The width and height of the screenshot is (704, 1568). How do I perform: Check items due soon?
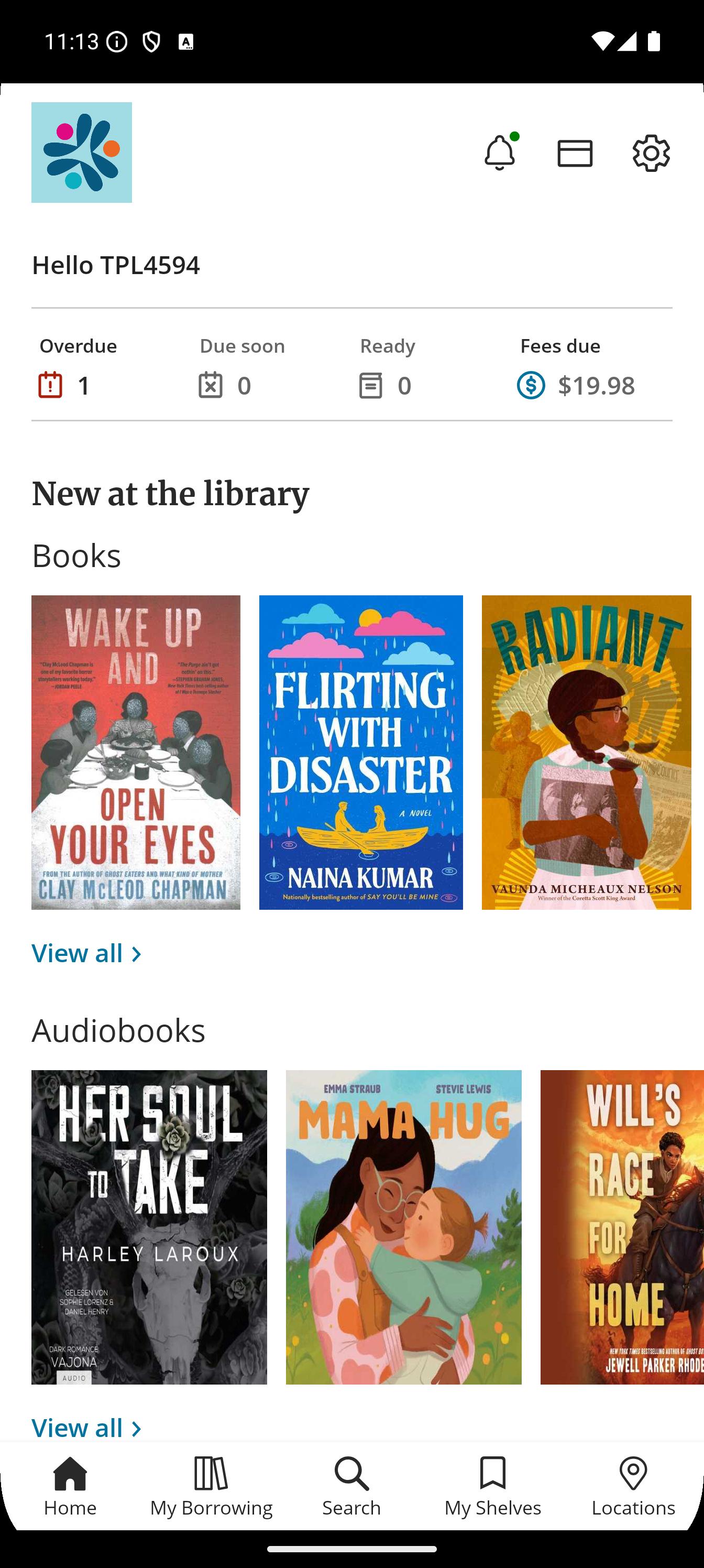[x=241, y=368]
